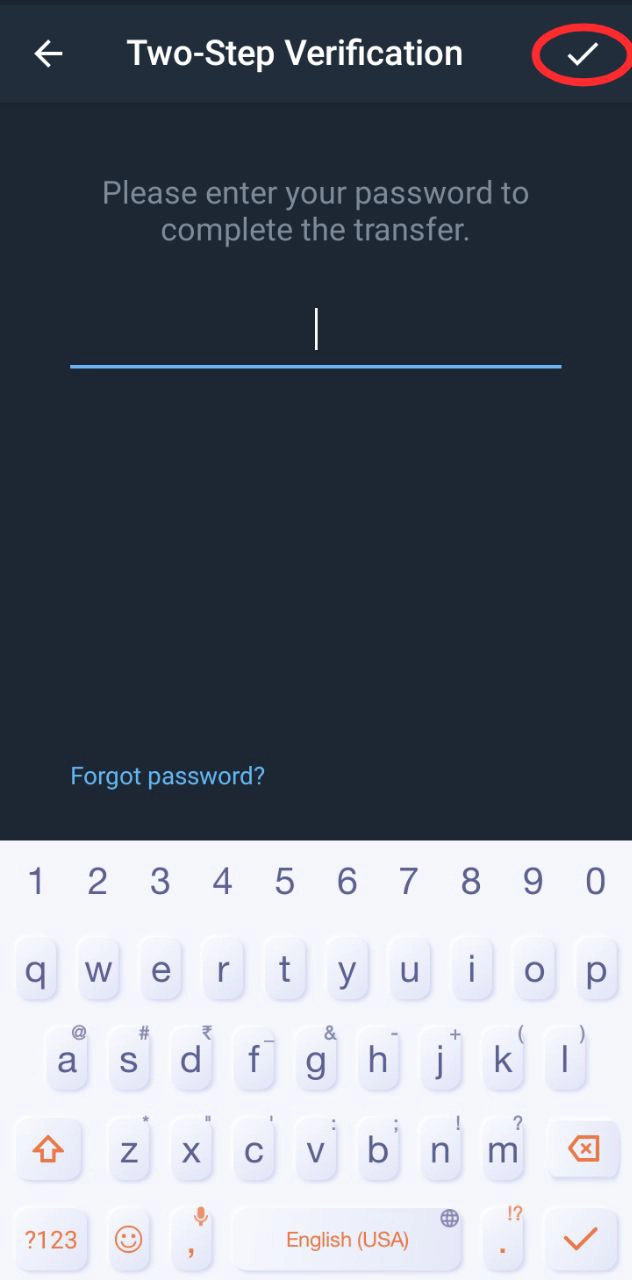
Task: Open the emoji keyboard
Action: [x=128, y=1240]
